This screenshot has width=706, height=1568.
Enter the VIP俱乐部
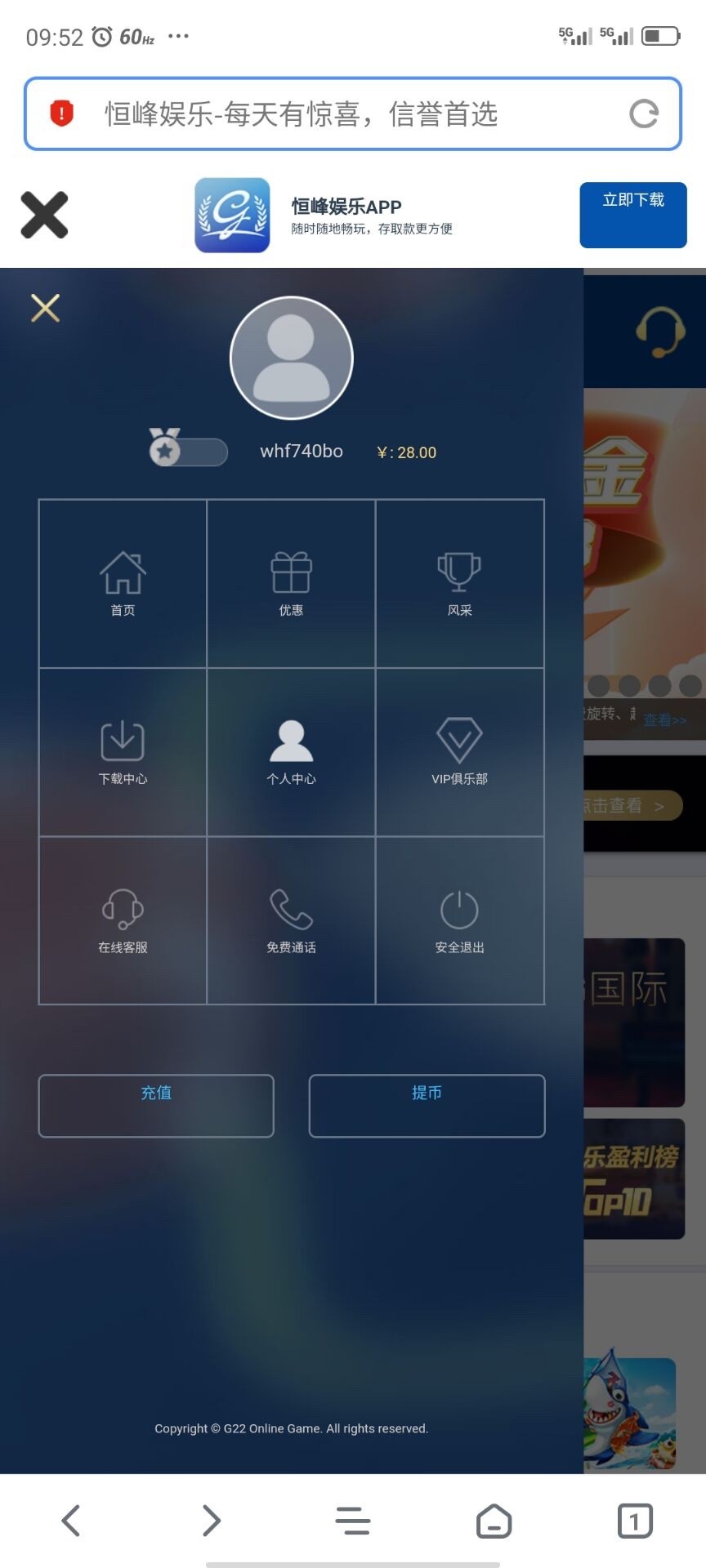(459, 752)
